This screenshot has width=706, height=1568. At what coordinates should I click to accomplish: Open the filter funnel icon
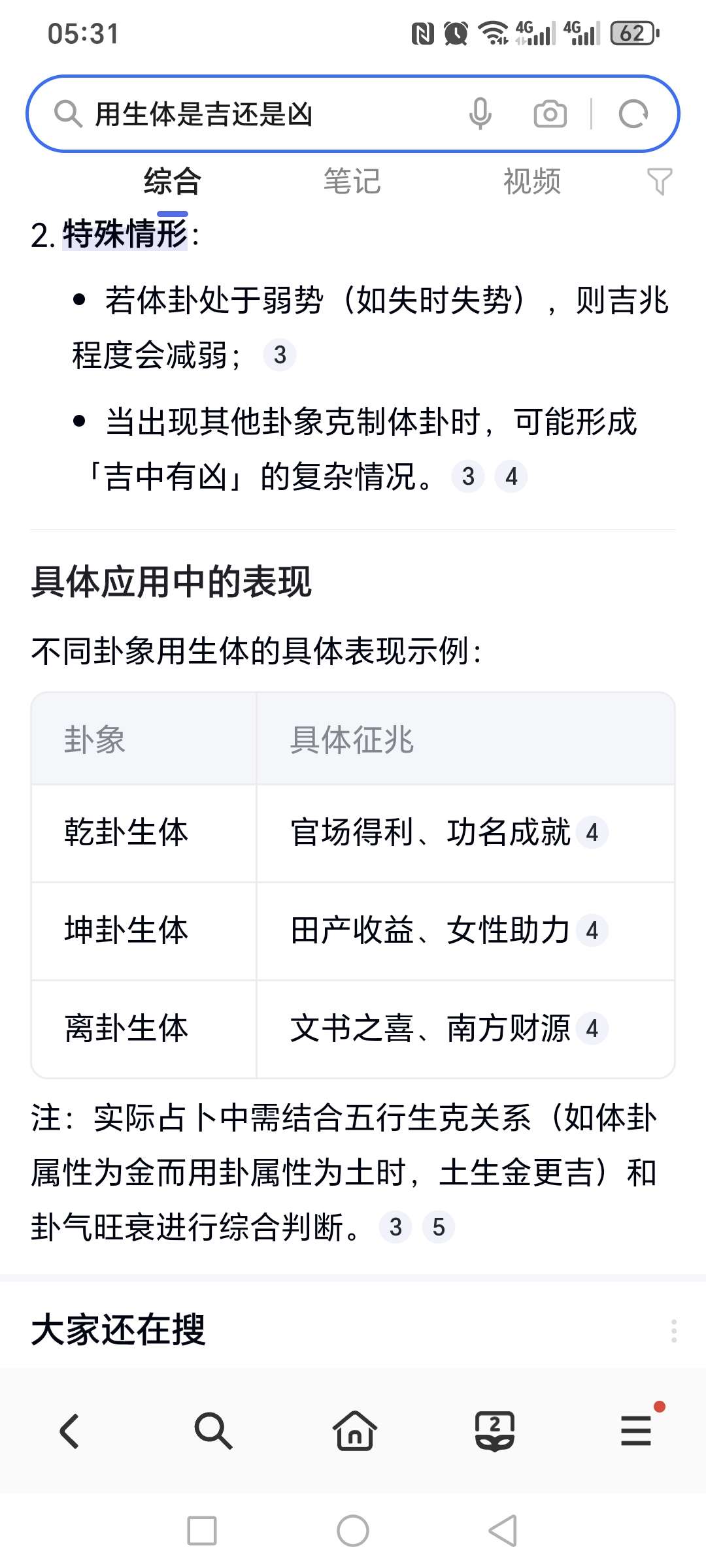pos(659,181)
